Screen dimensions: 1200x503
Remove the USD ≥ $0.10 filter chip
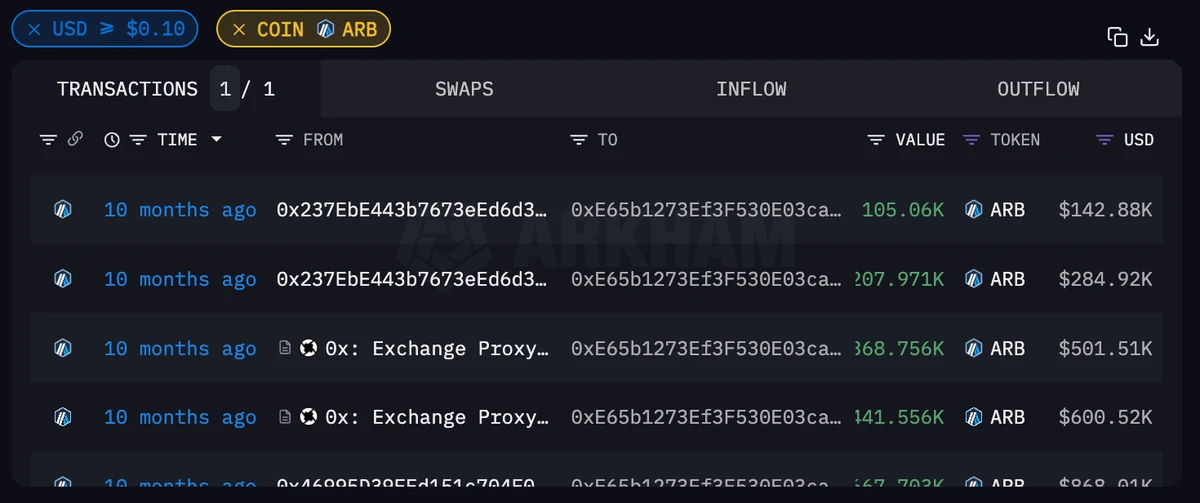34,29
